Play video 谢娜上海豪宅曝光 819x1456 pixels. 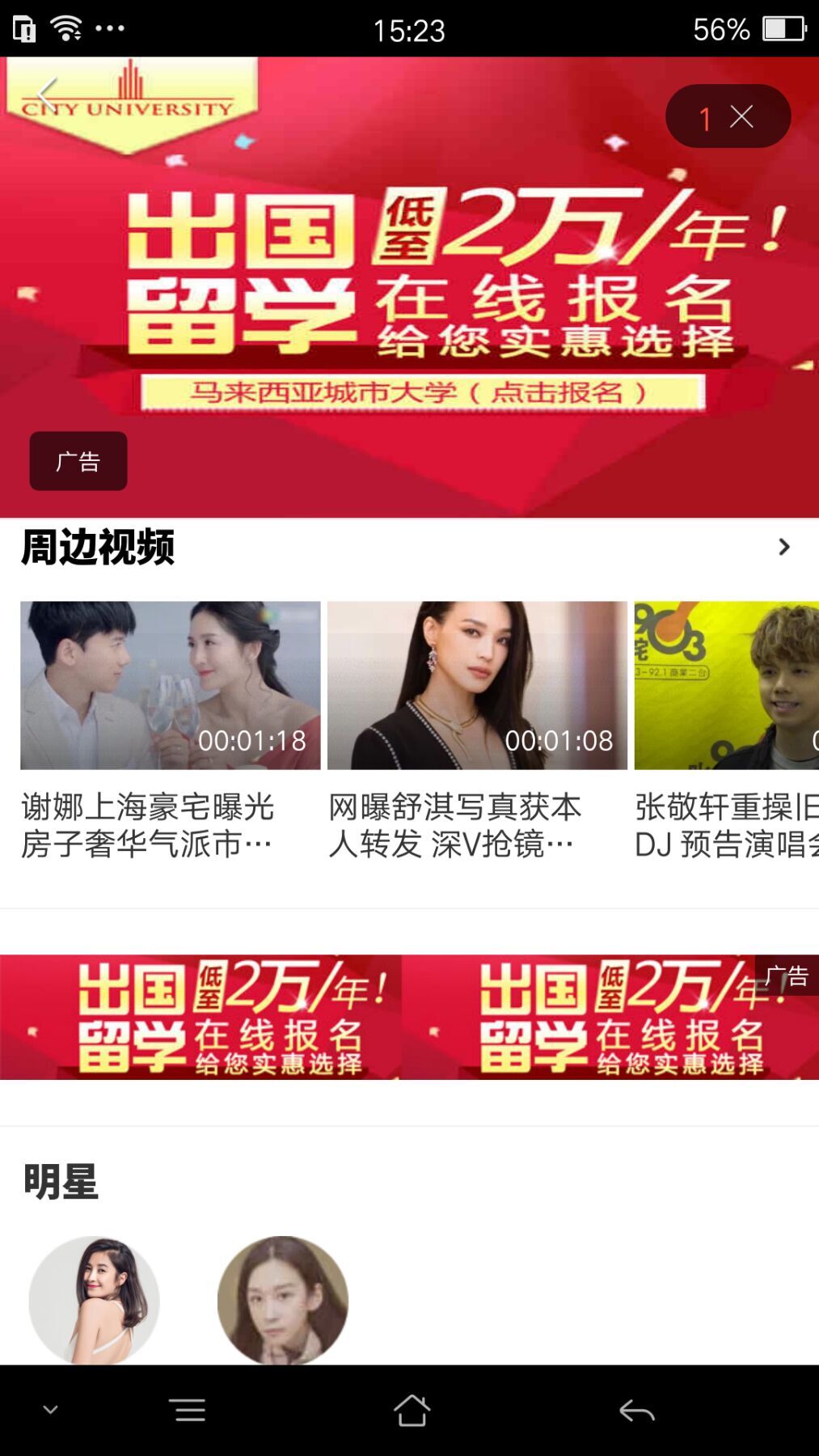[170, 685]
